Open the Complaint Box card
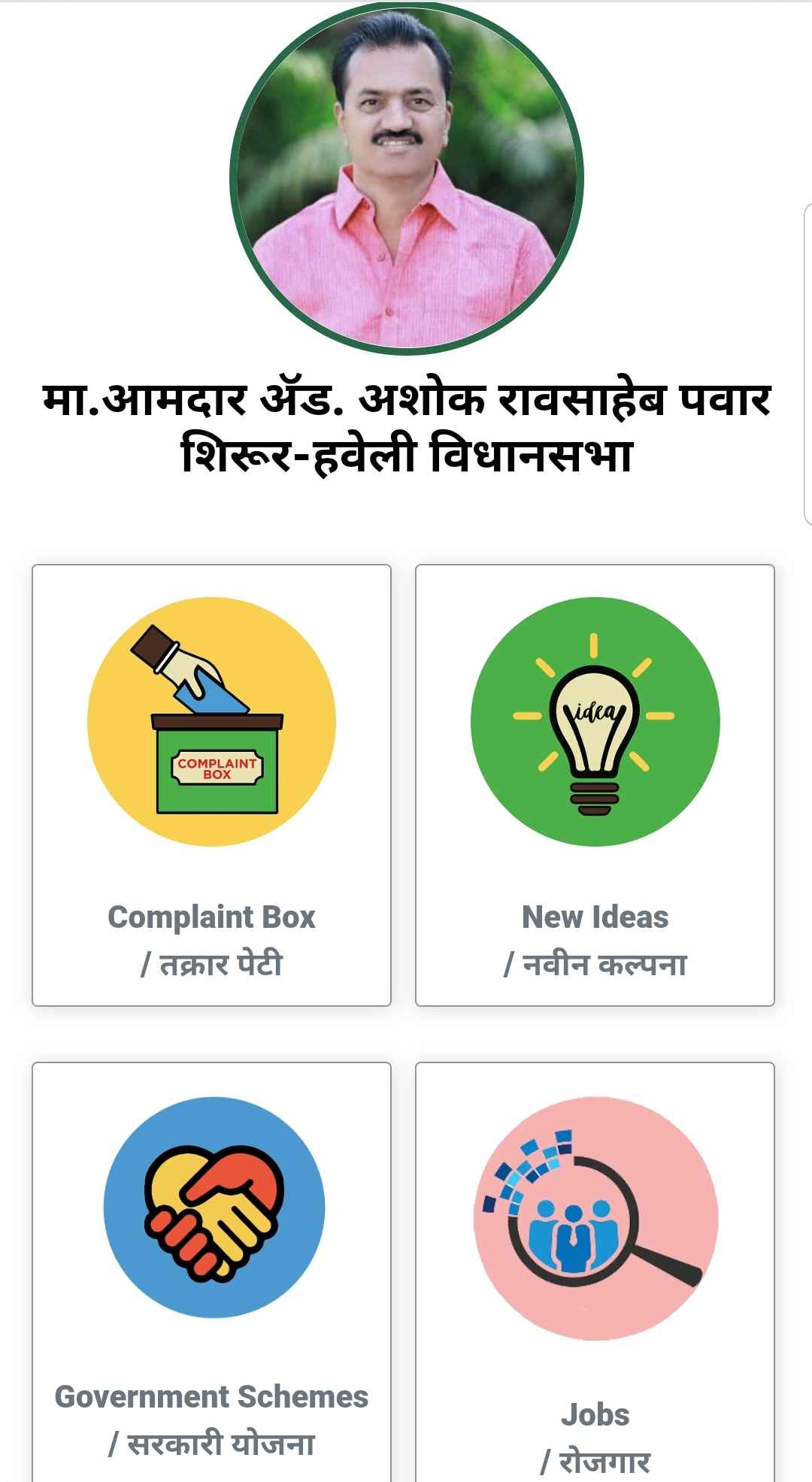The height and width of the screenshot is (1482, 812). tap(211, 784)
